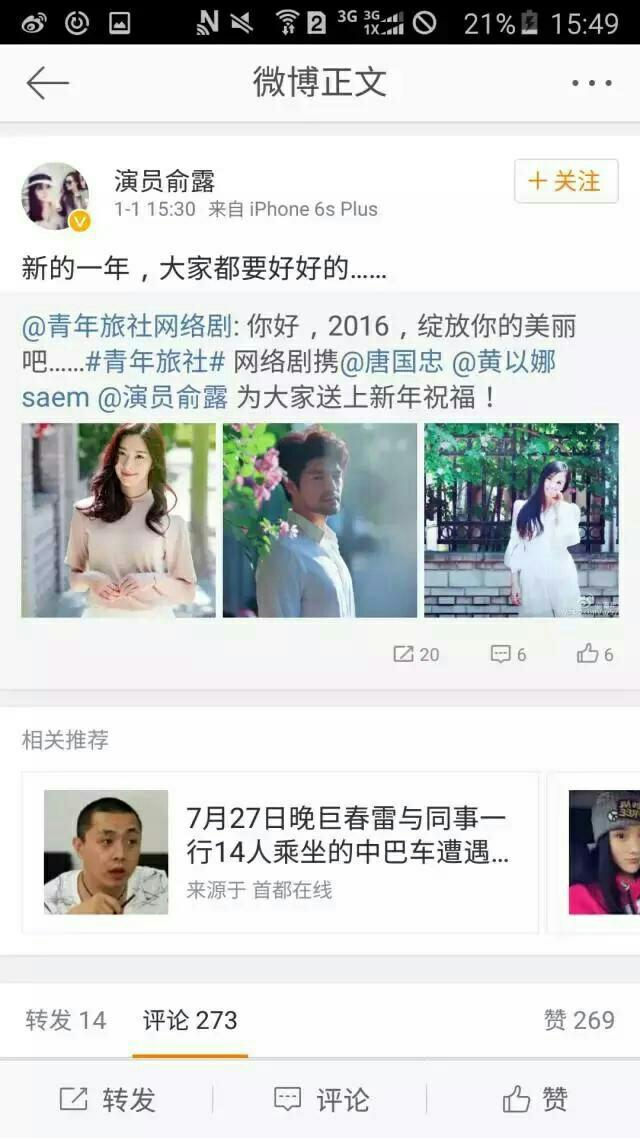Open 演员俞露's profile avatar
640x1138 pixels.
(55, 196)
